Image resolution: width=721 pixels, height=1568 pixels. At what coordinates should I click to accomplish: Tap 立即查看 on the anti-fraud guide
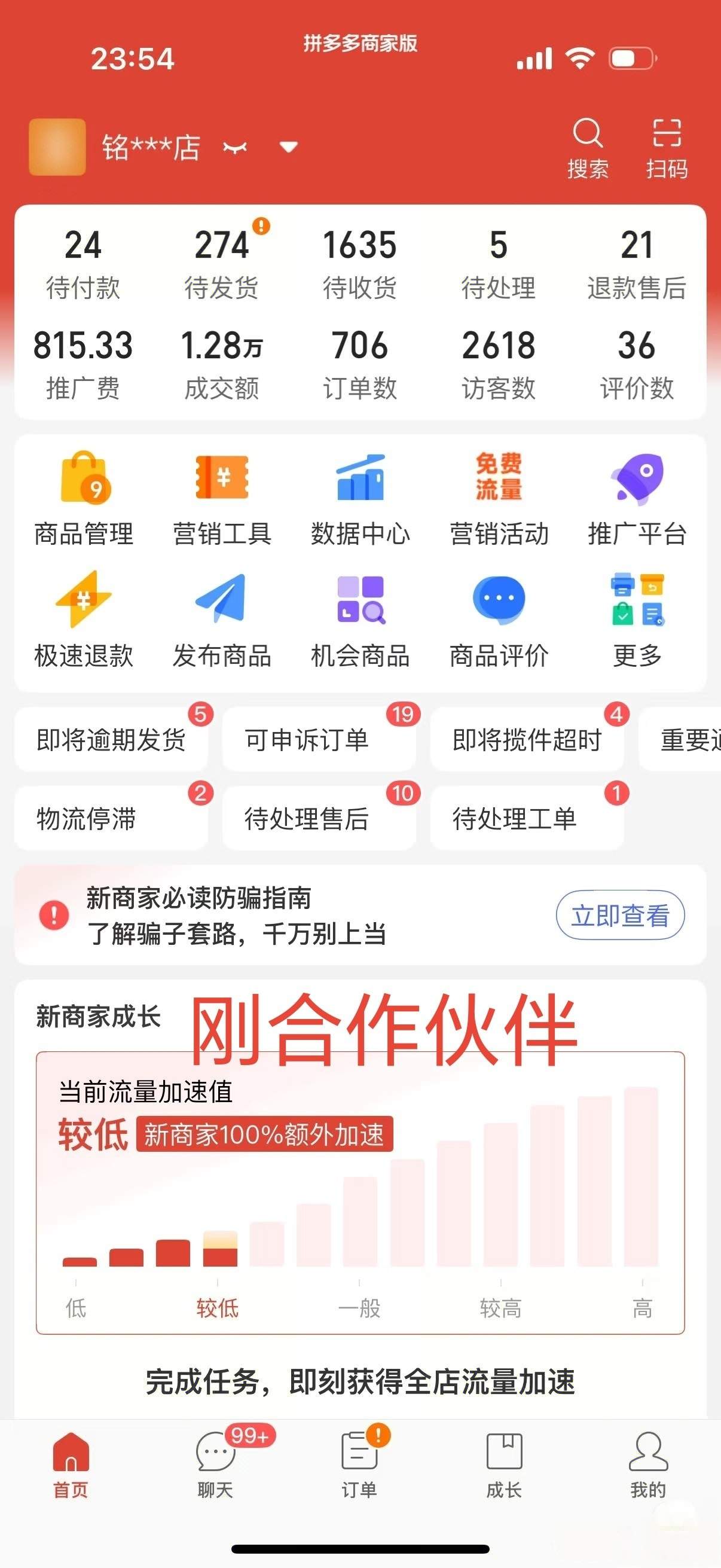[620, 914]
